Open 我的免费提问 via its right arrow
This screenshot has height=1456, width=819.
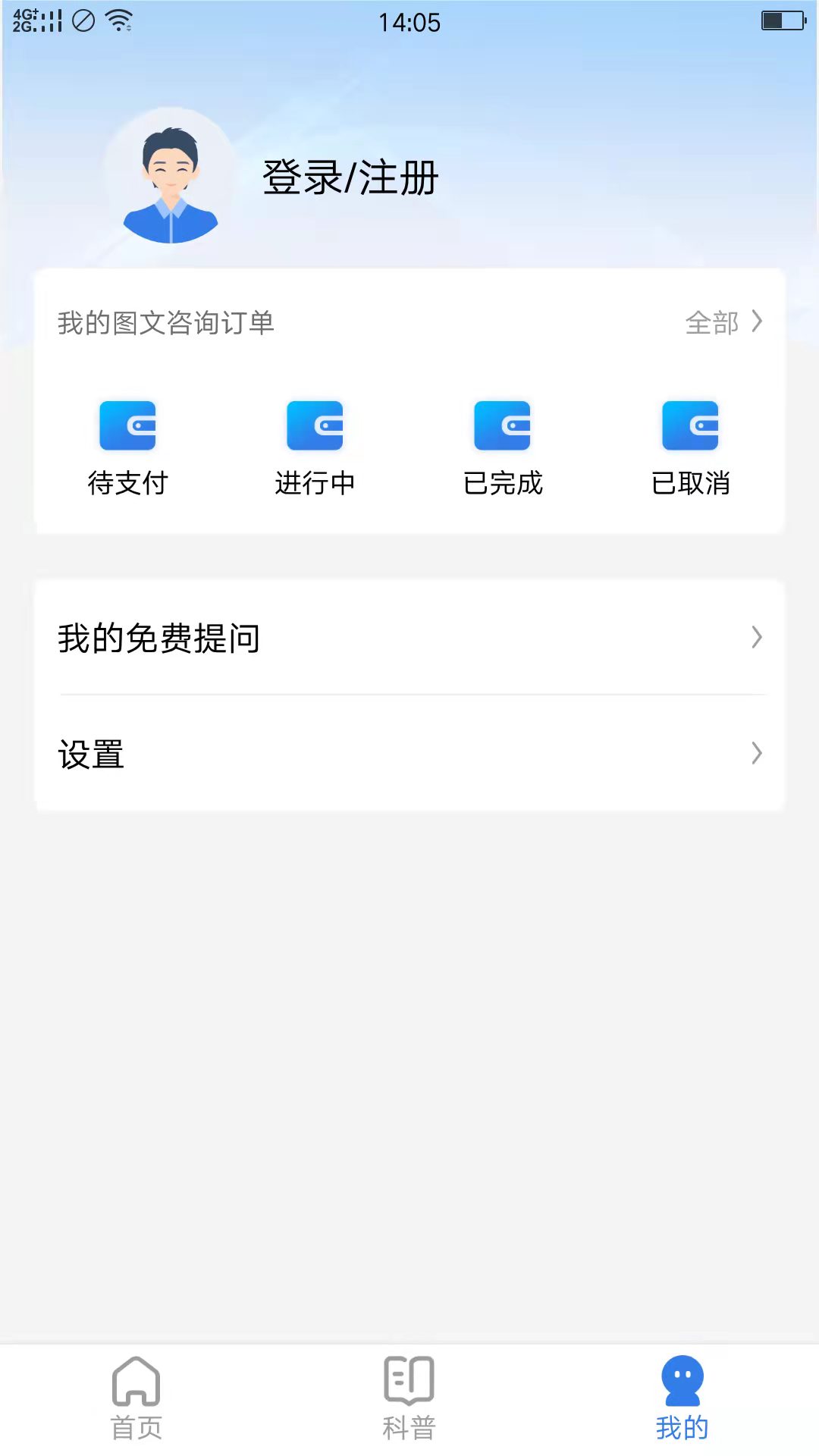[755, 639]
